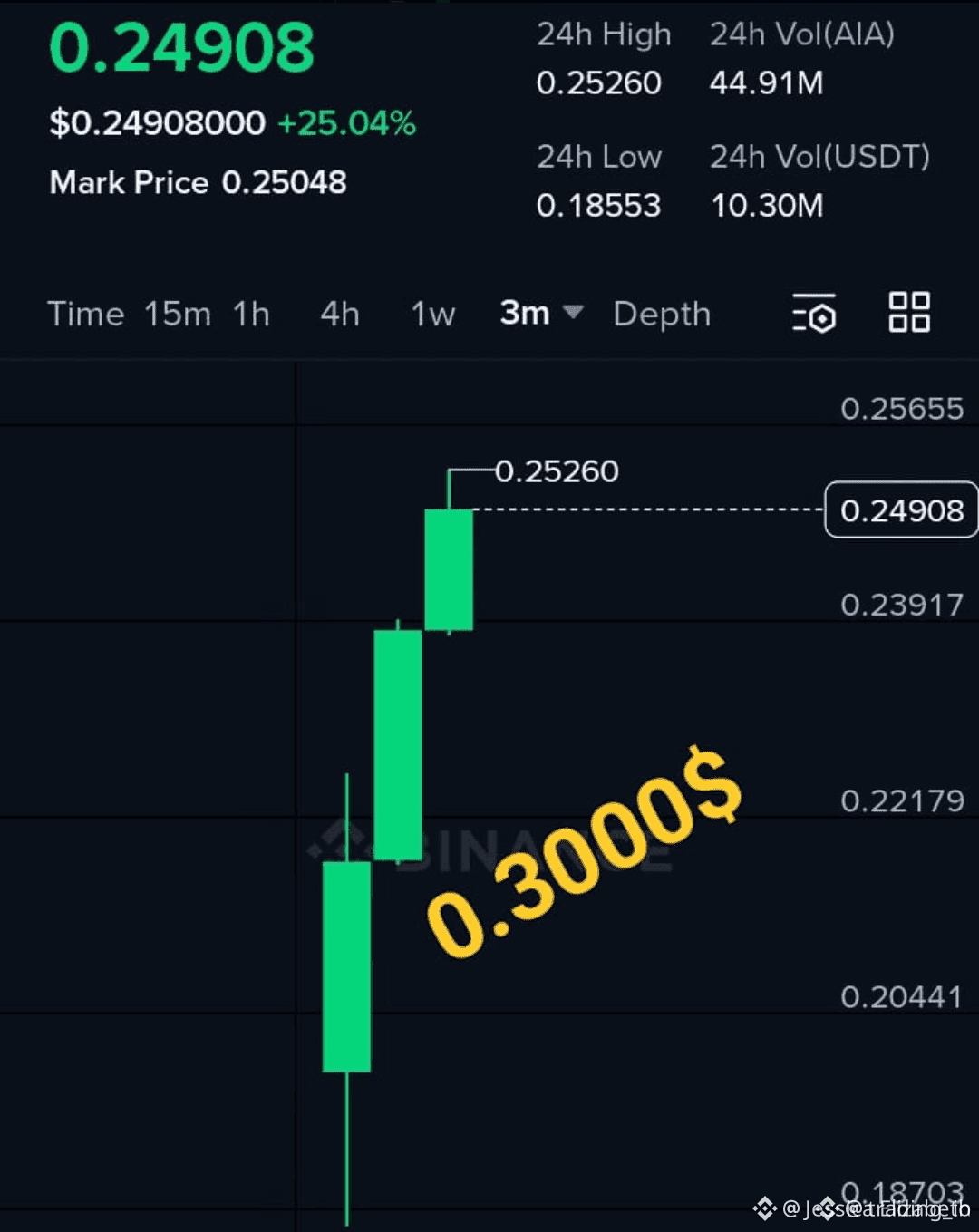Click the 0.22179 price axis label
Image resolution: width=979 pixels, height=1232 pixels.
point(901,800)
